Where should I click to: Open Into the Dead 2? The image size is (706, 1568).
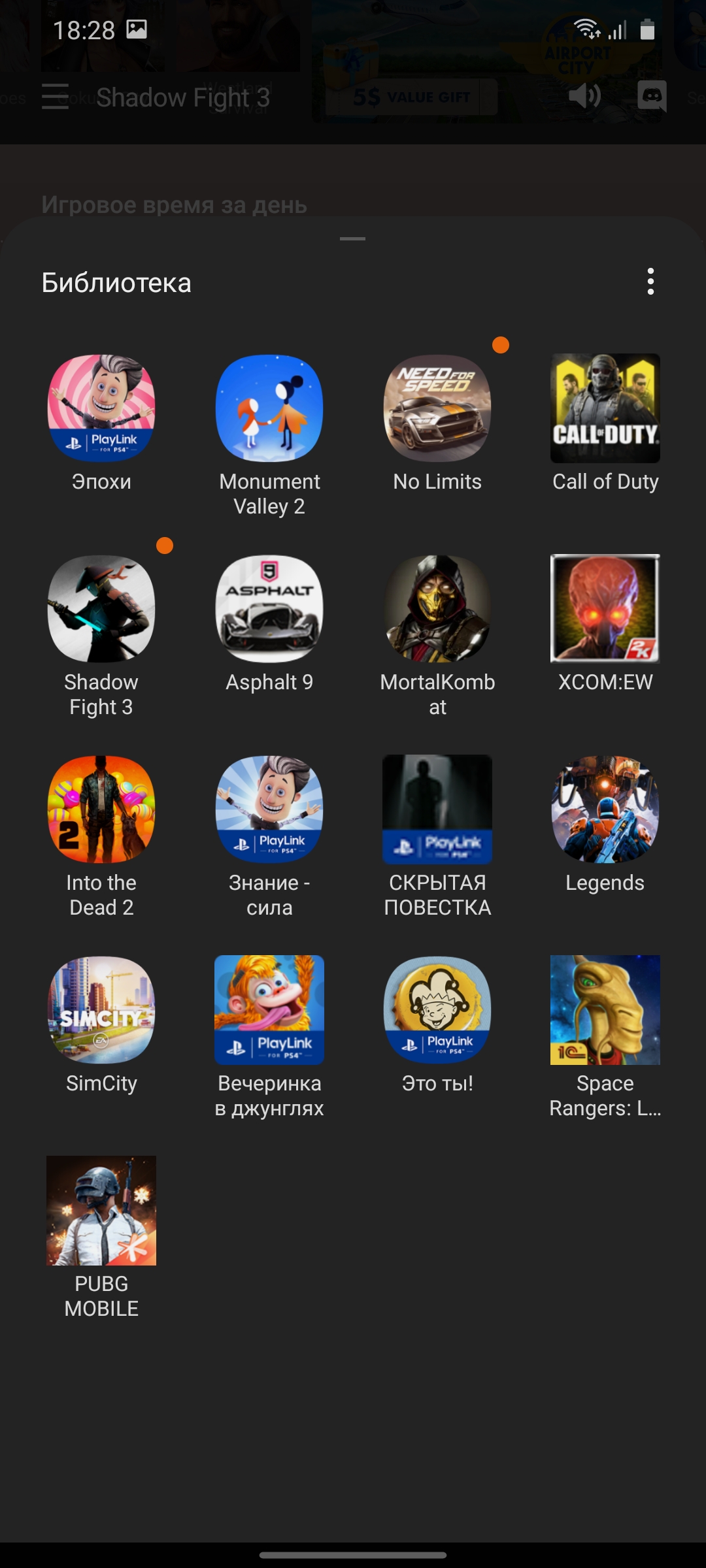[x=101, y=809]
